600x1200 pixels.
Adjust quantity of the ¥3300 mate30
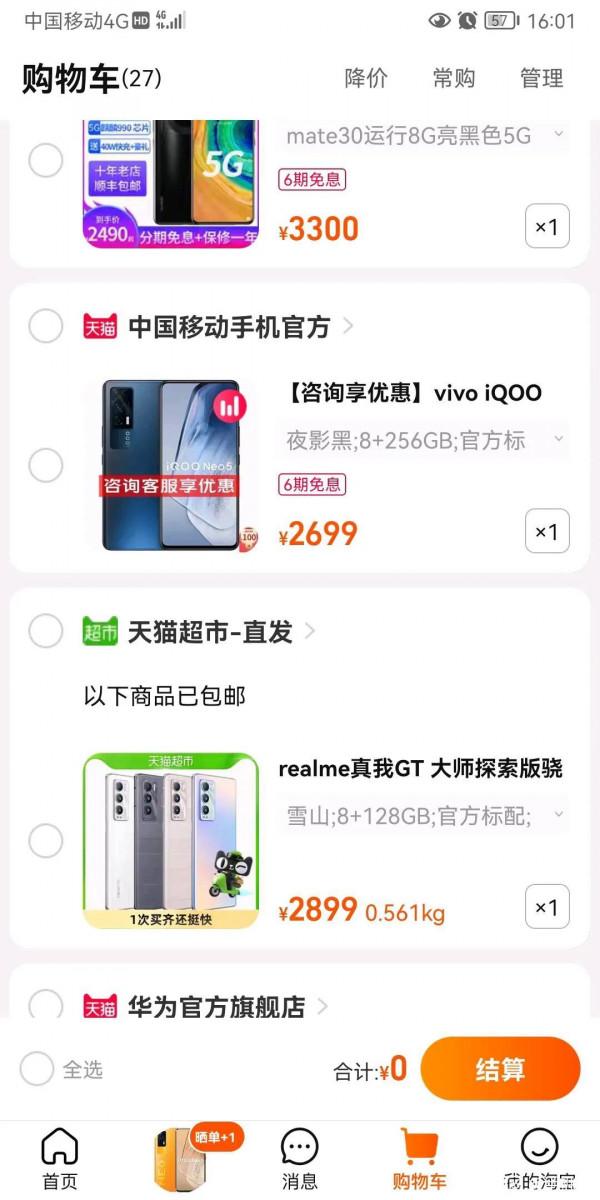point(547,227)
